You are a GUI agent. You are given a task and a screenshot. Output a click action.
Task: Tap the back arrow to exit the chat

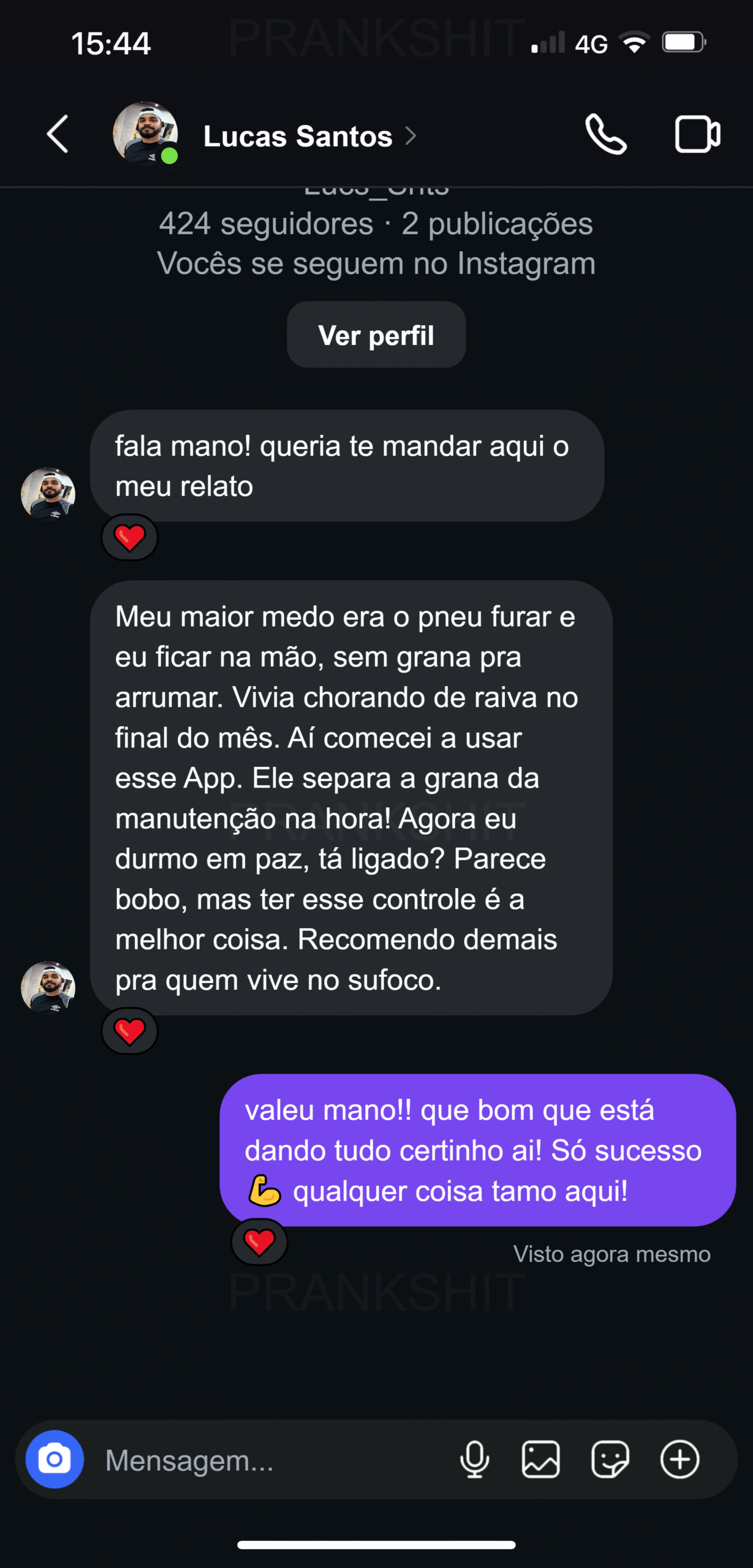click(57, 134)
